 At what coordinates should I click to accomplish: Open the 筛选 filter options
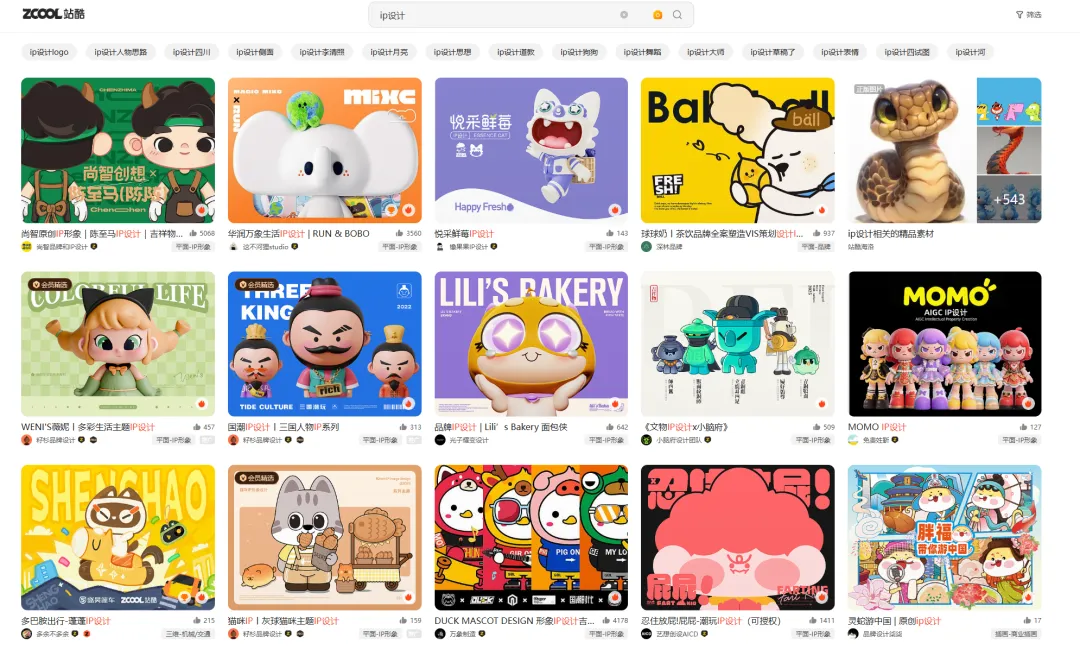click(x=1028, y=15)
